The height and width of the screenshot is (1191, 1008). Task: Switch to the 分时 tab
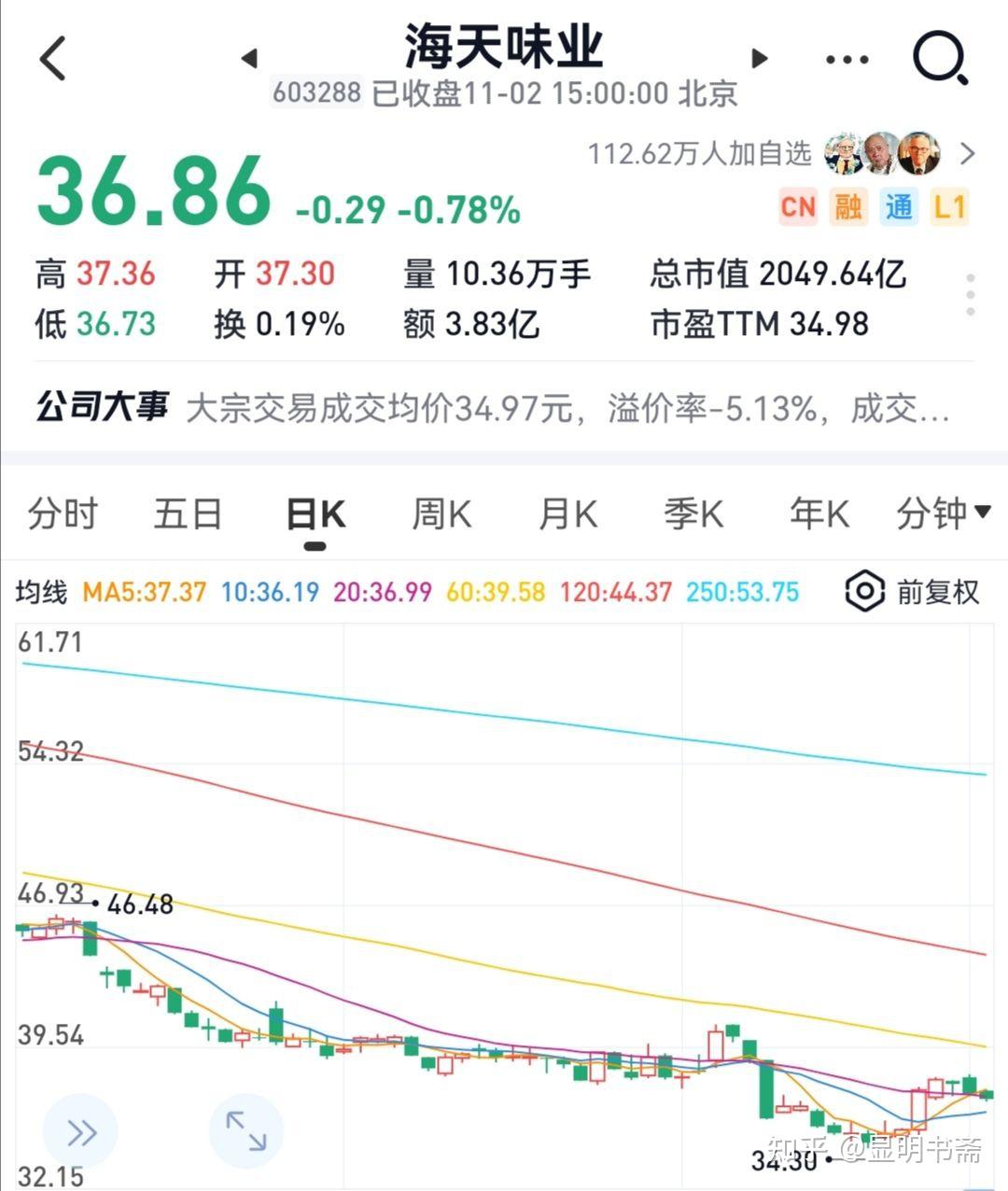coord(61,514)
